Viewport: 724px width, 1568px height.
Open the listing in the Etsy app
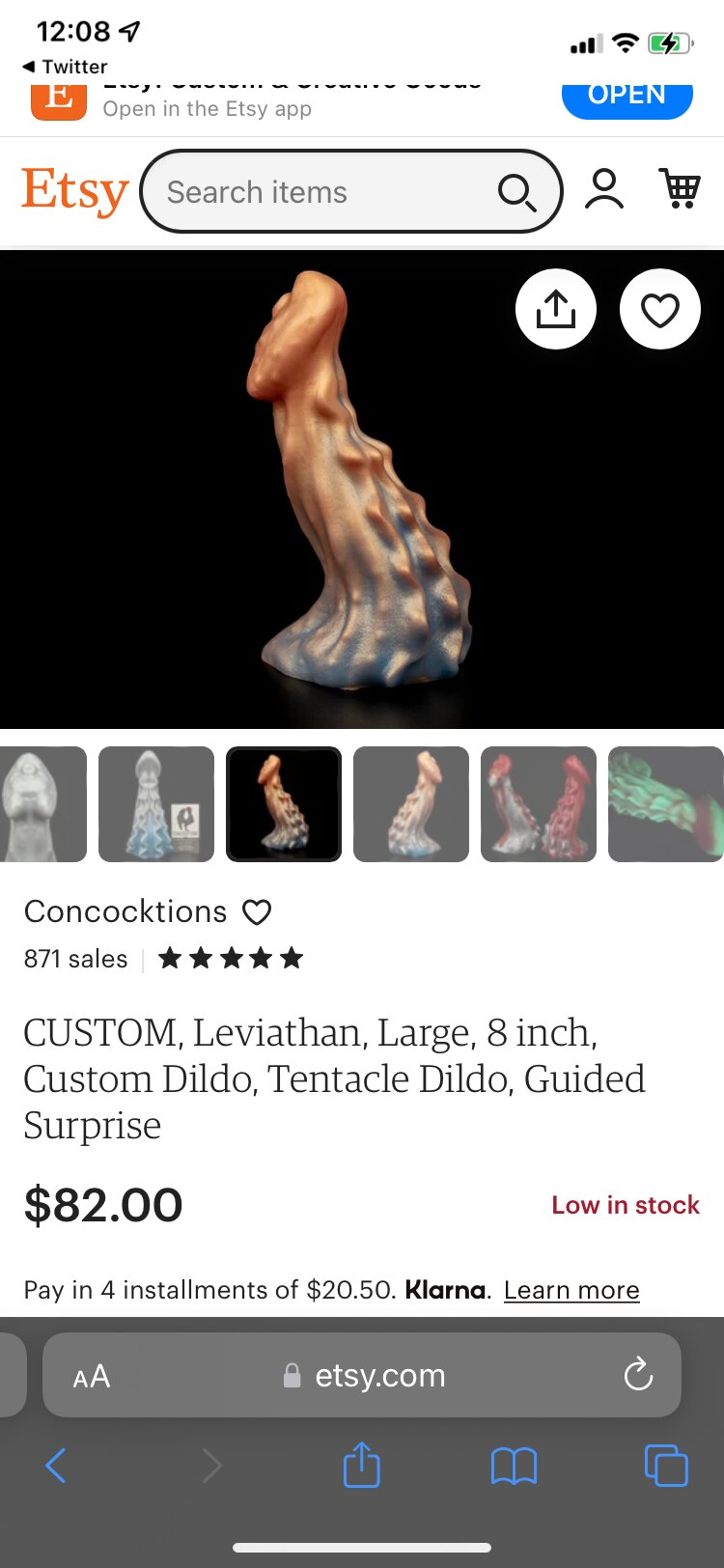(627, 96)
